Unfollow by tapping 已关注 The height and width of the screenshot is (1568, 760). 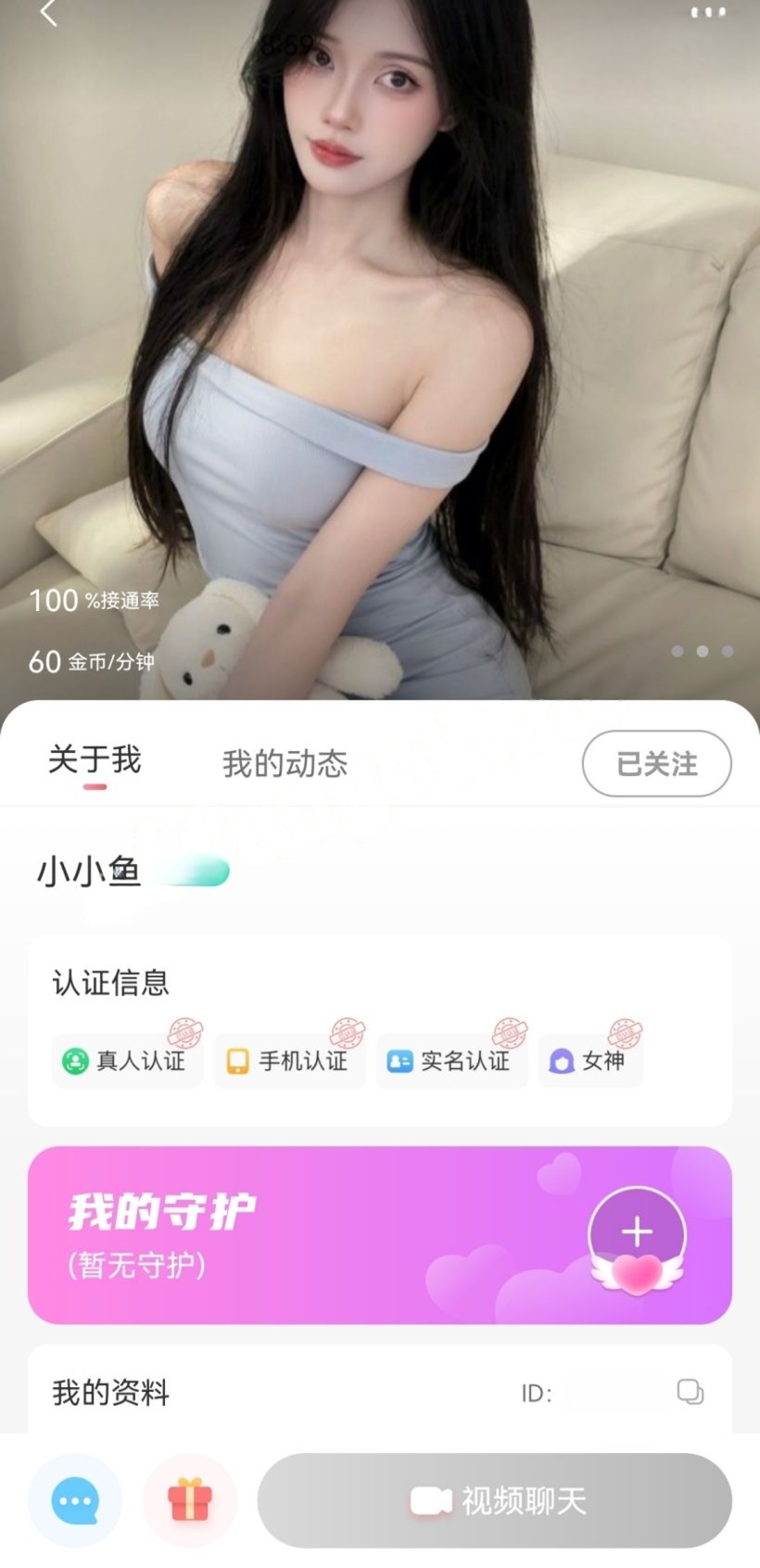click(x=656, y=764)
